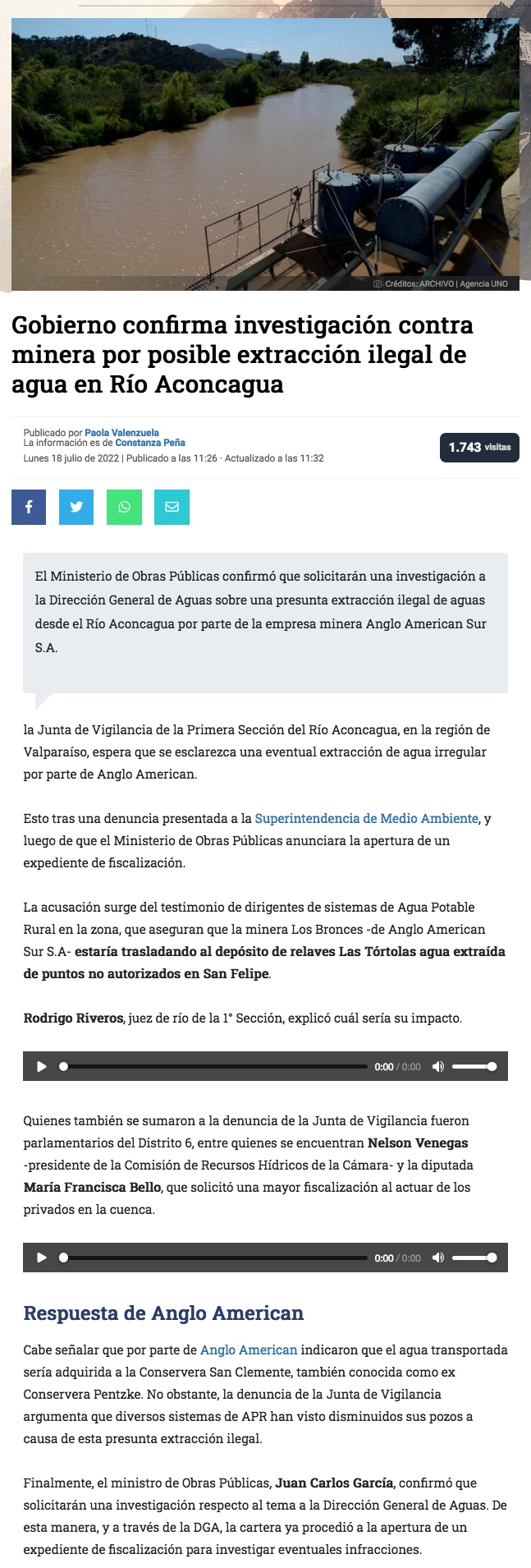Share the article on Twitter

coord(76,507)
